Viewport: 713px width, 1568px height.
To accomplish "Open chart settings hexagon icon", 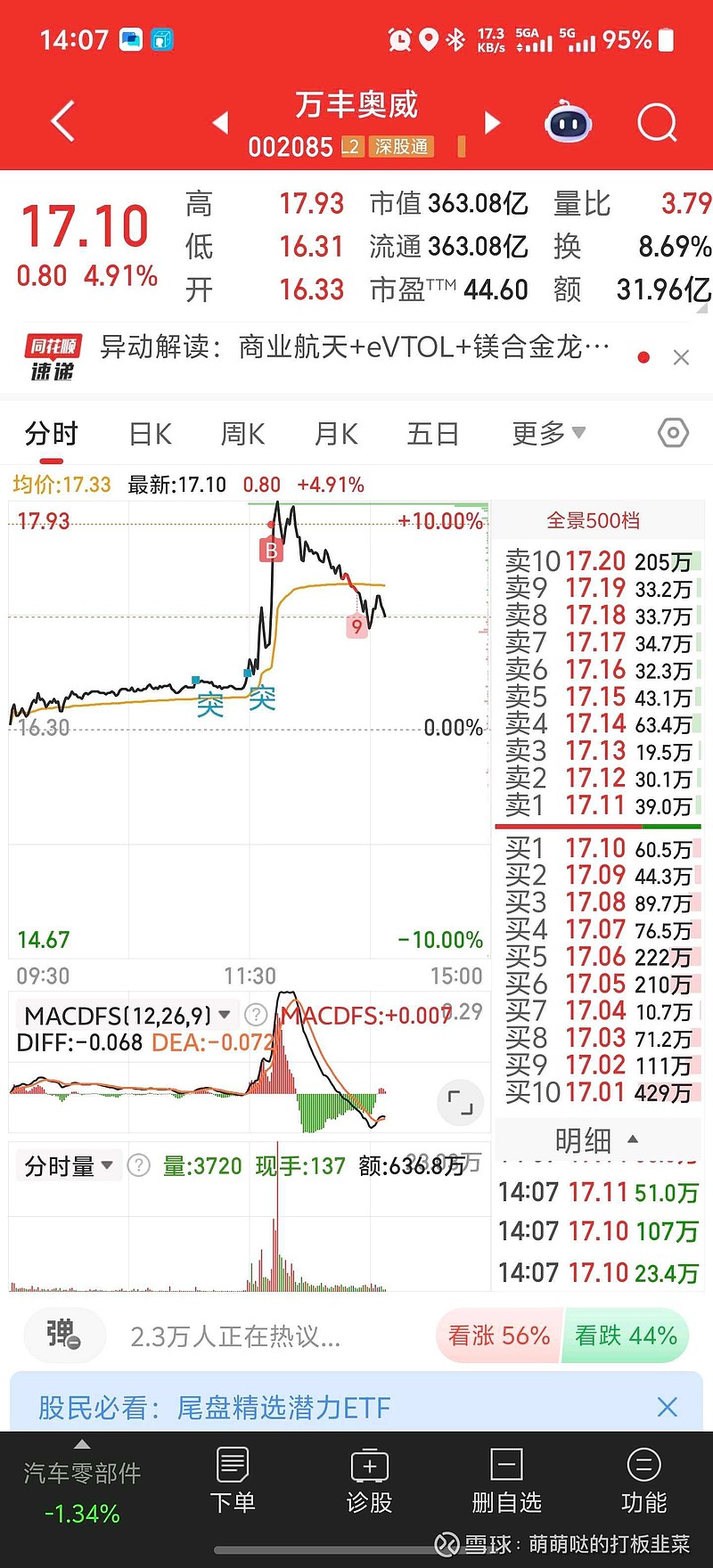I will (x=673, y=433).
